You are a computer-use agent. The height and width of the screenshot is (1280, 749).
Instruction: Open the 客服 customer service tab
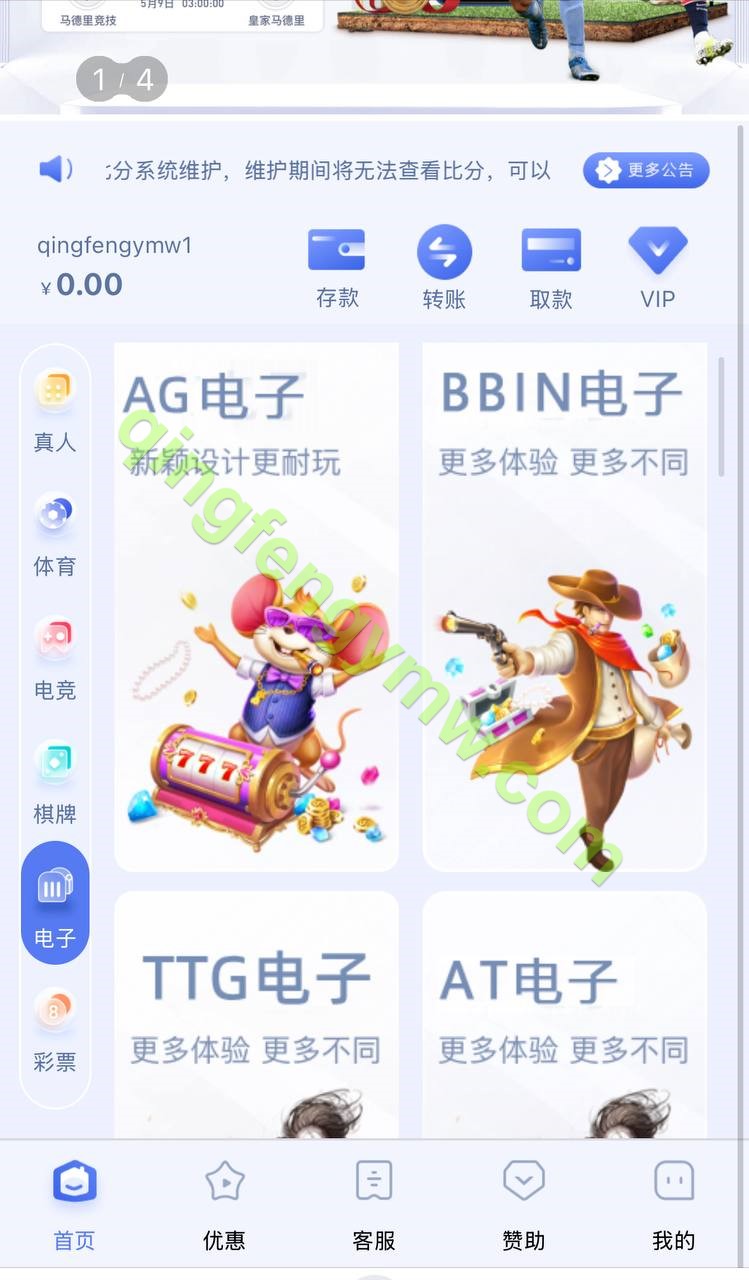(374, 1206)
